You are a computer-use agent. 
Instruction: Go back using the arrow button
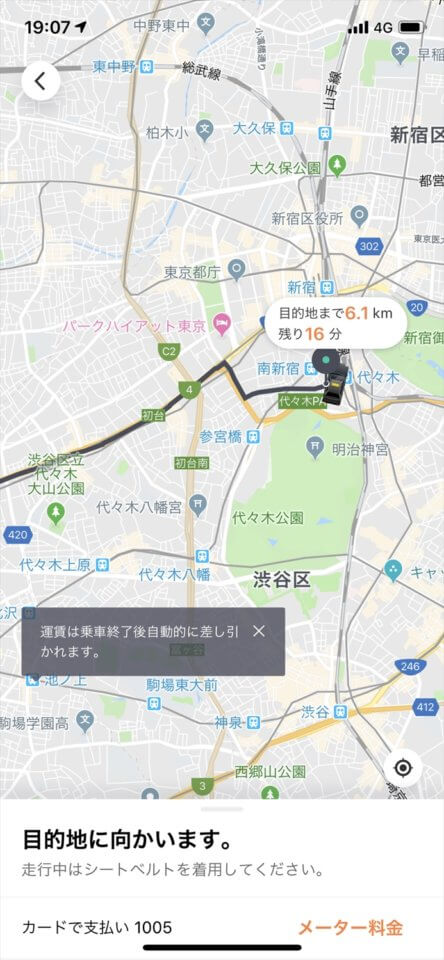tap(40, 81)
